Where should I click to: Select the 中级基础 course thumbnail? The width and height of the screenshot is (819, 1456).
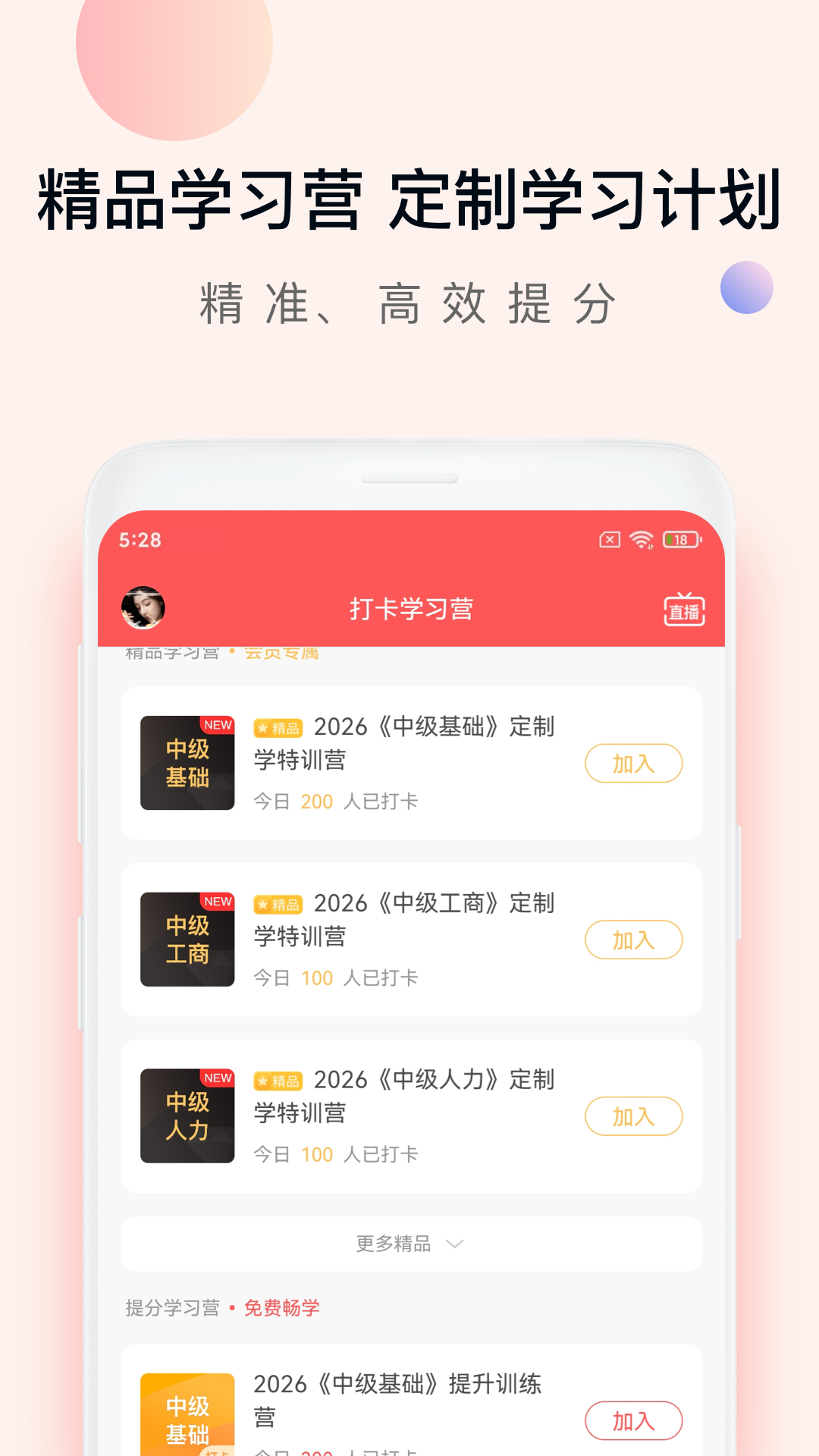(187, 763)
